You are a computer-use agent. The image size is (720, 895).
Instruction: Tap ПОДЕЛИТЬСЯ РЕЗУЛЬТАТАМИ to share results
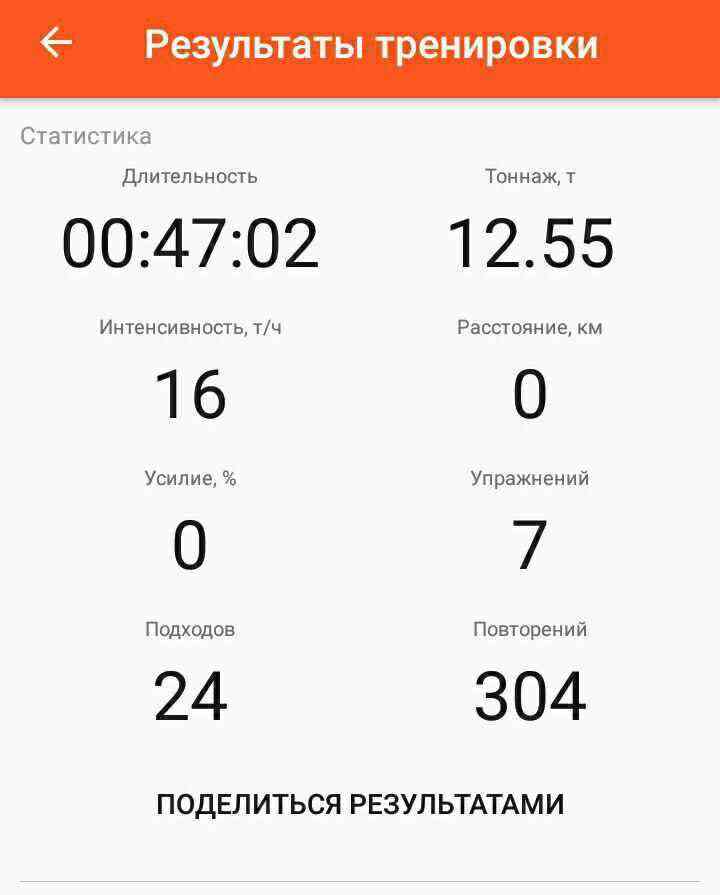(x=360, y=804)
